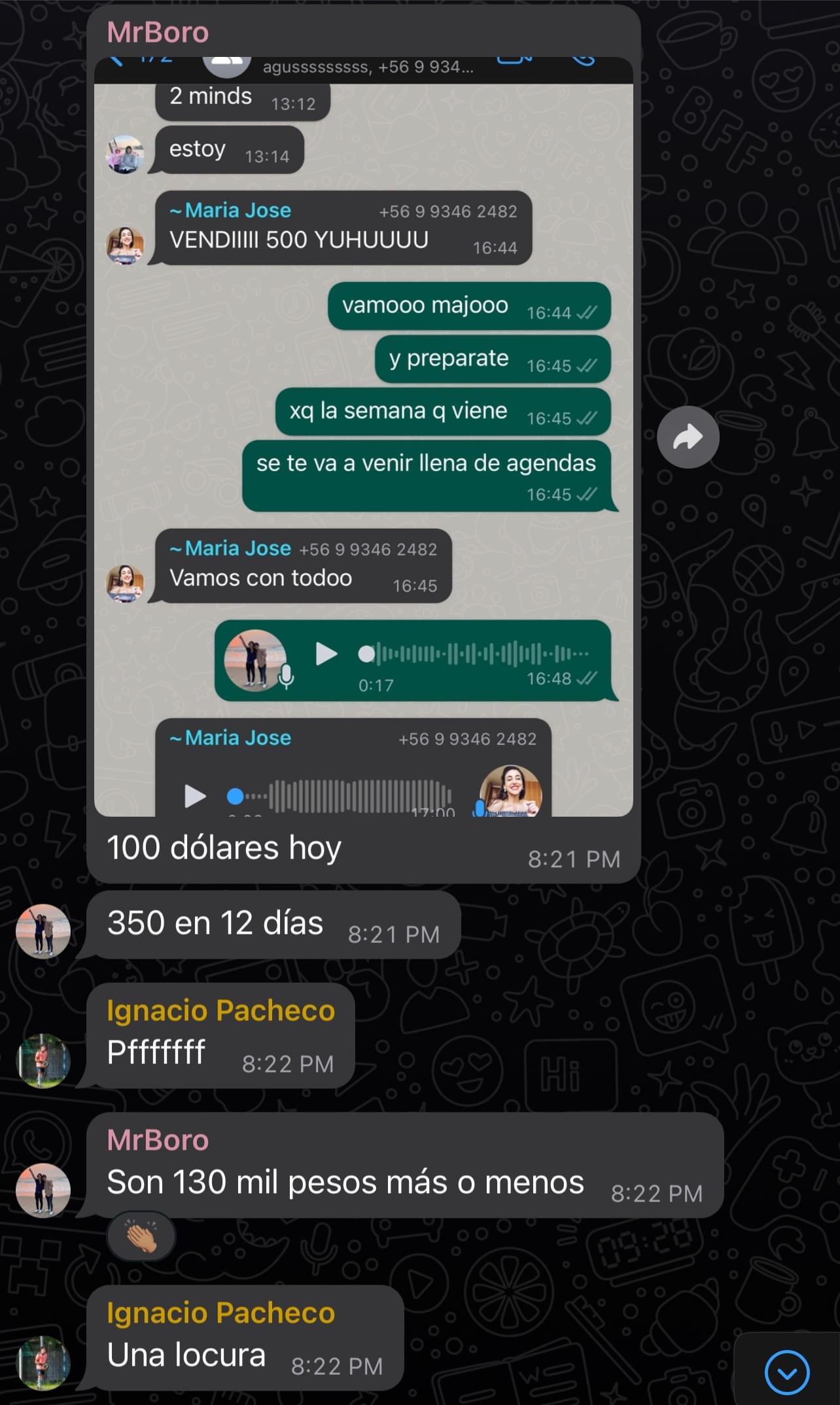Open MrBoro's avatar beside 350 en 12 días
The image size is (840, 1405).
pos(43,931)
